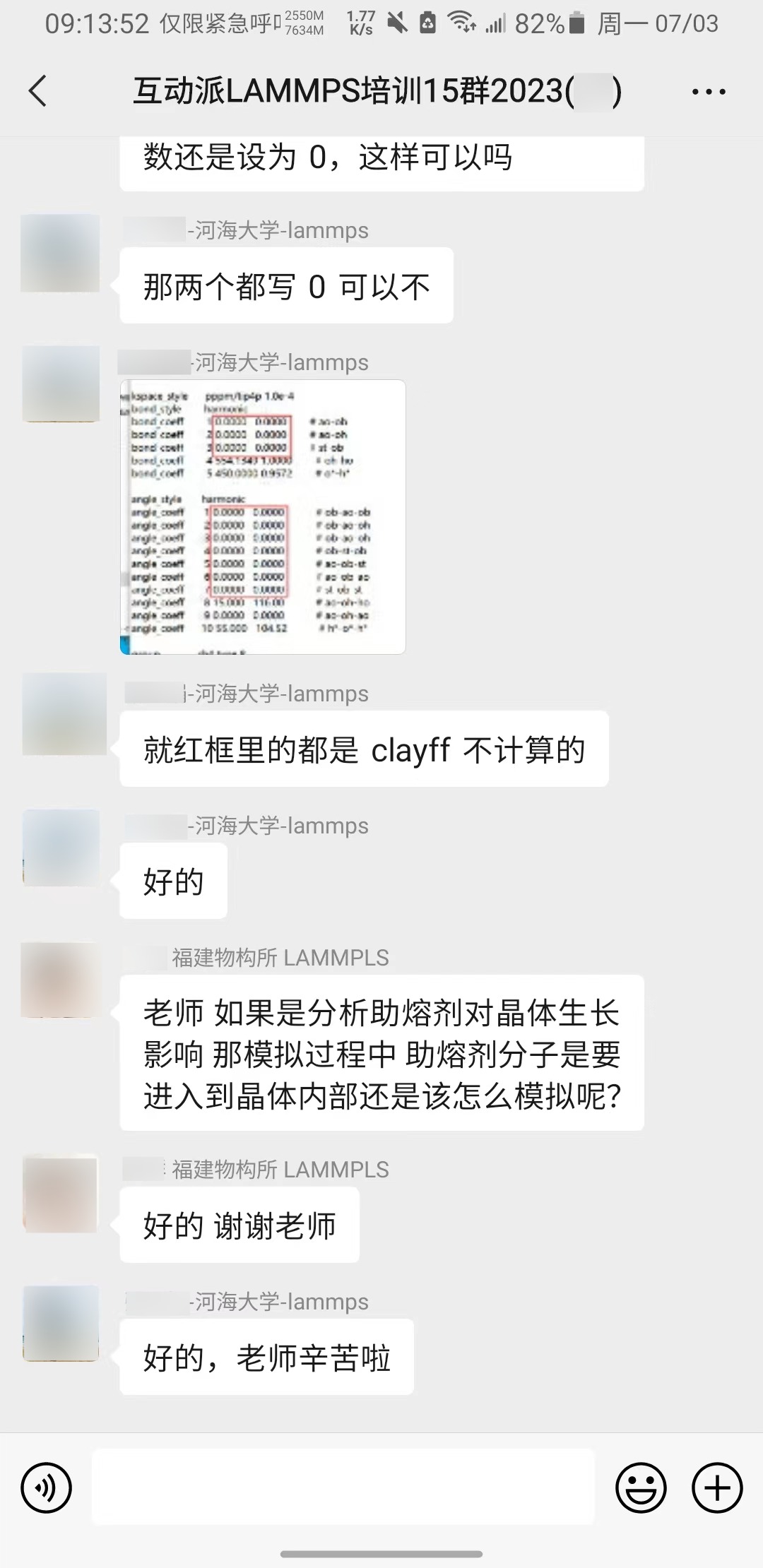Open the shared LAMMPS code screenshot
Screen dimensions: 763x1568
[x=263, y=517]
